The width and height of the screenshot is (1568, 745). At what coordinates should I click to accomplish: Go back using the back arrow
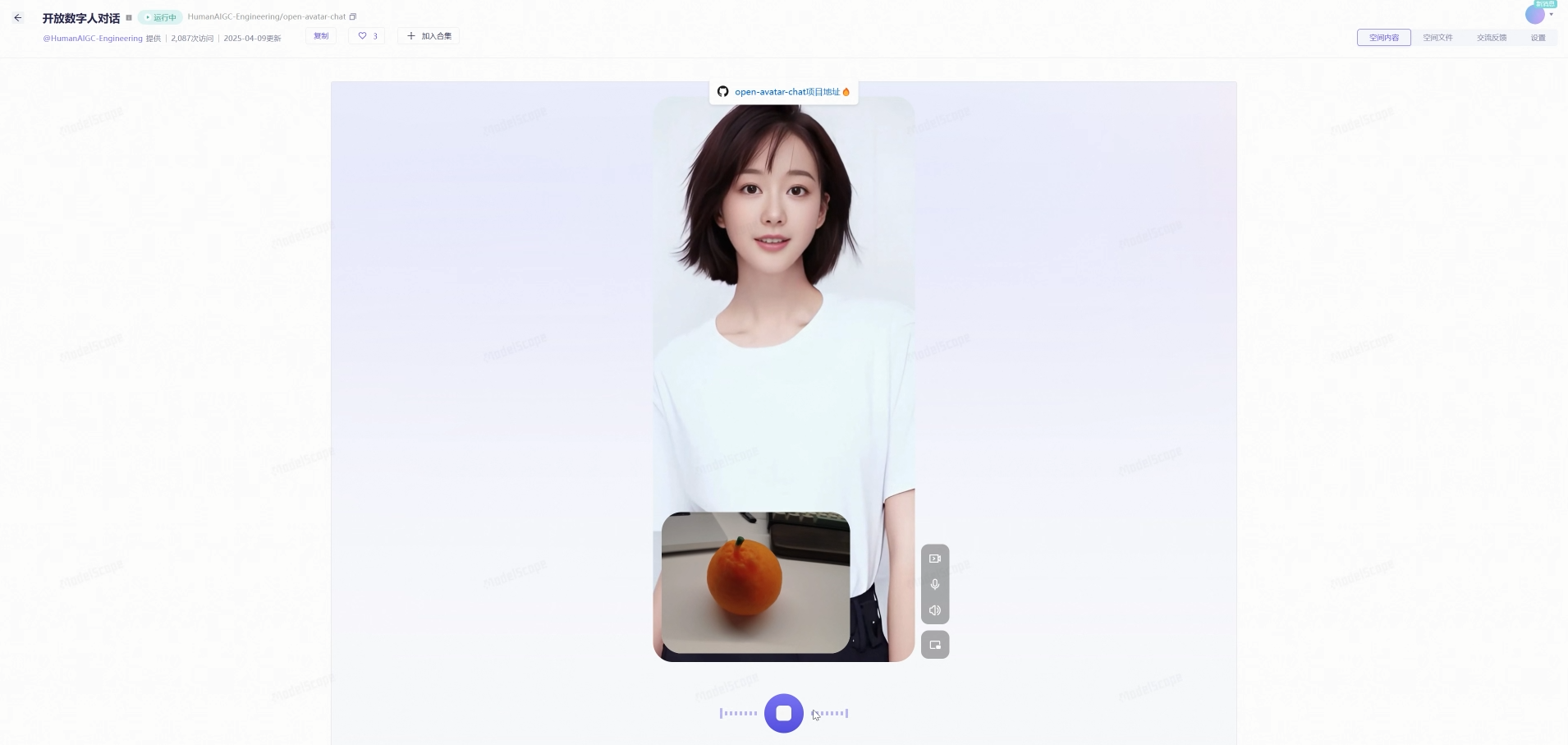click(18, 17)
